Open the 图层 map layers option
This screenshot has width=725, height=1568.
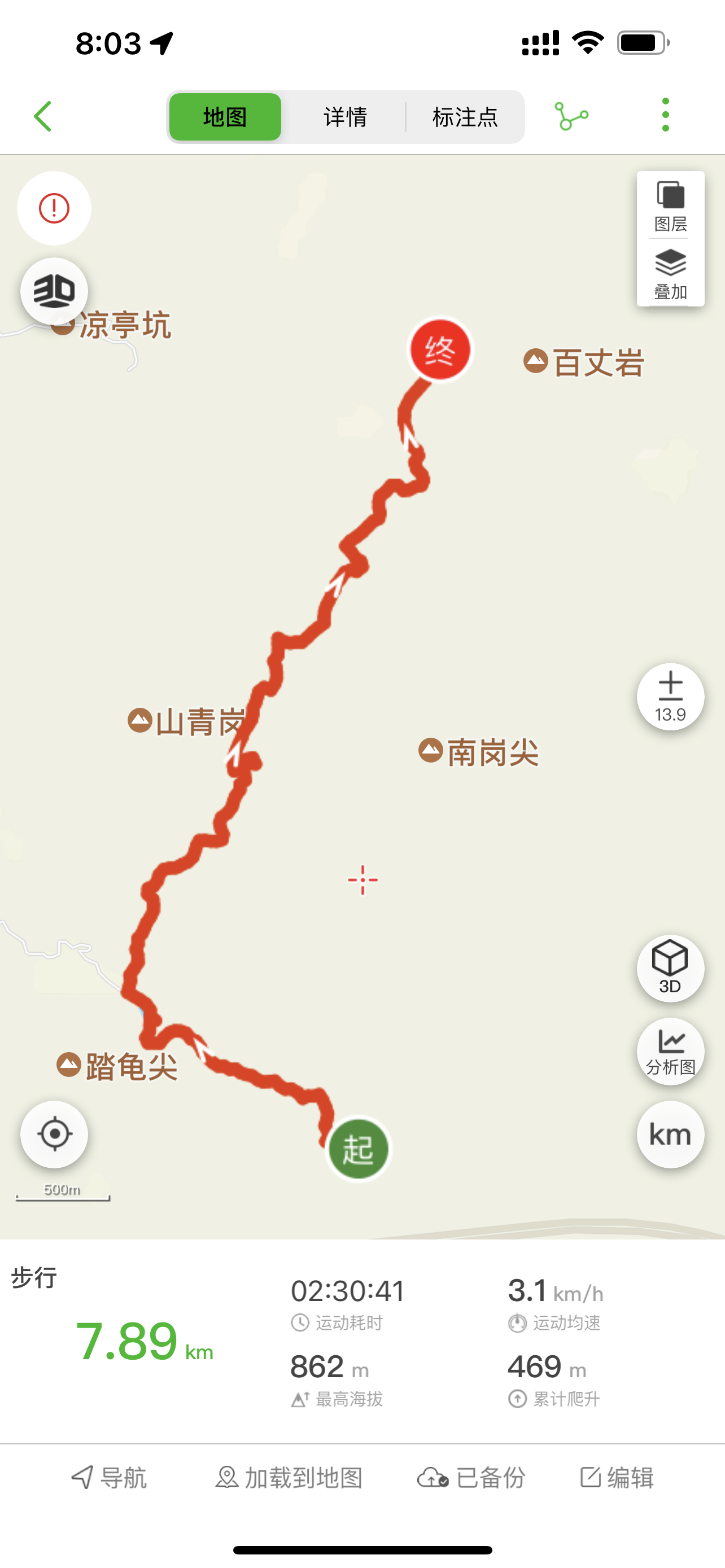pos(670,206)
